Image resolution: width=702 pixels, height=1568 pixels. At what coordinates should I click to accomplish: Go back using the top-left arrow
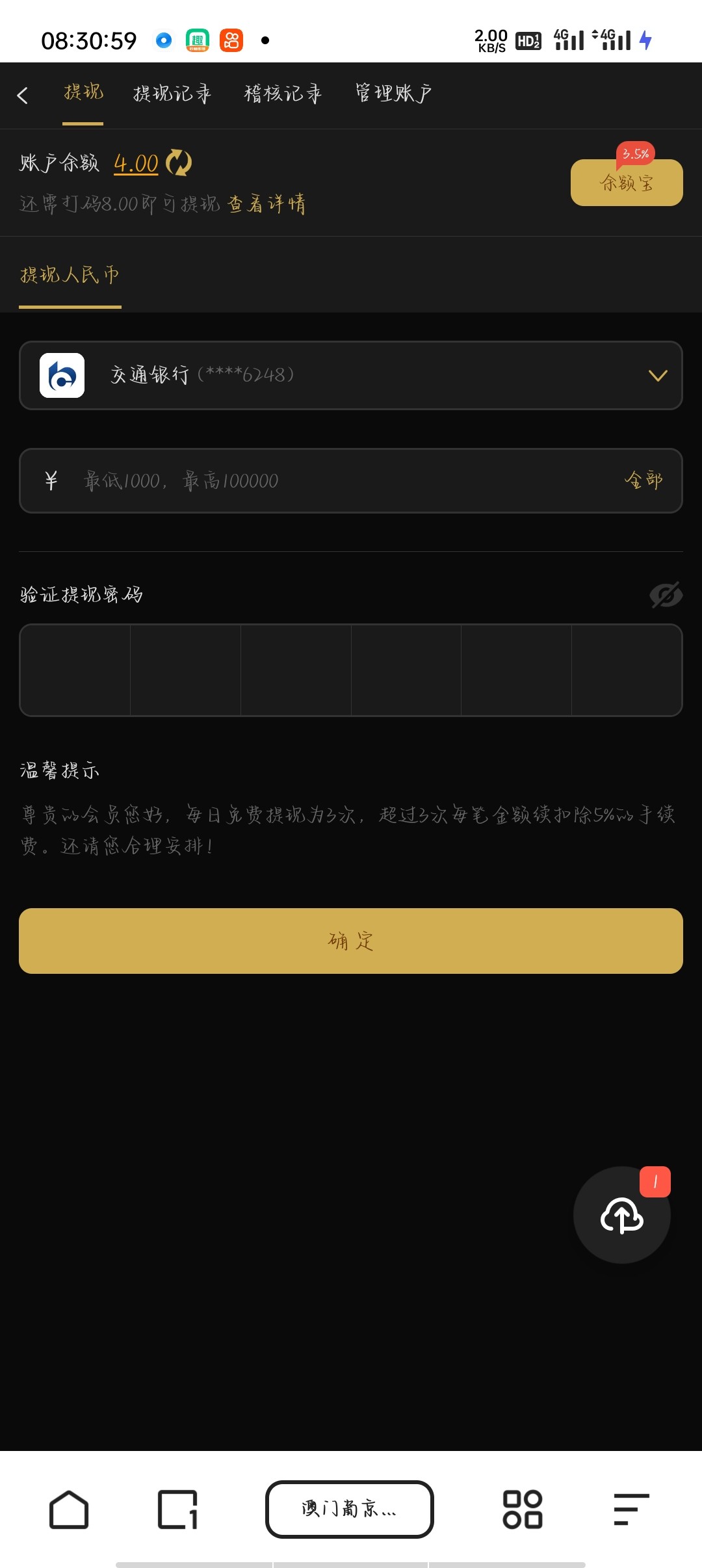point(23,96)
